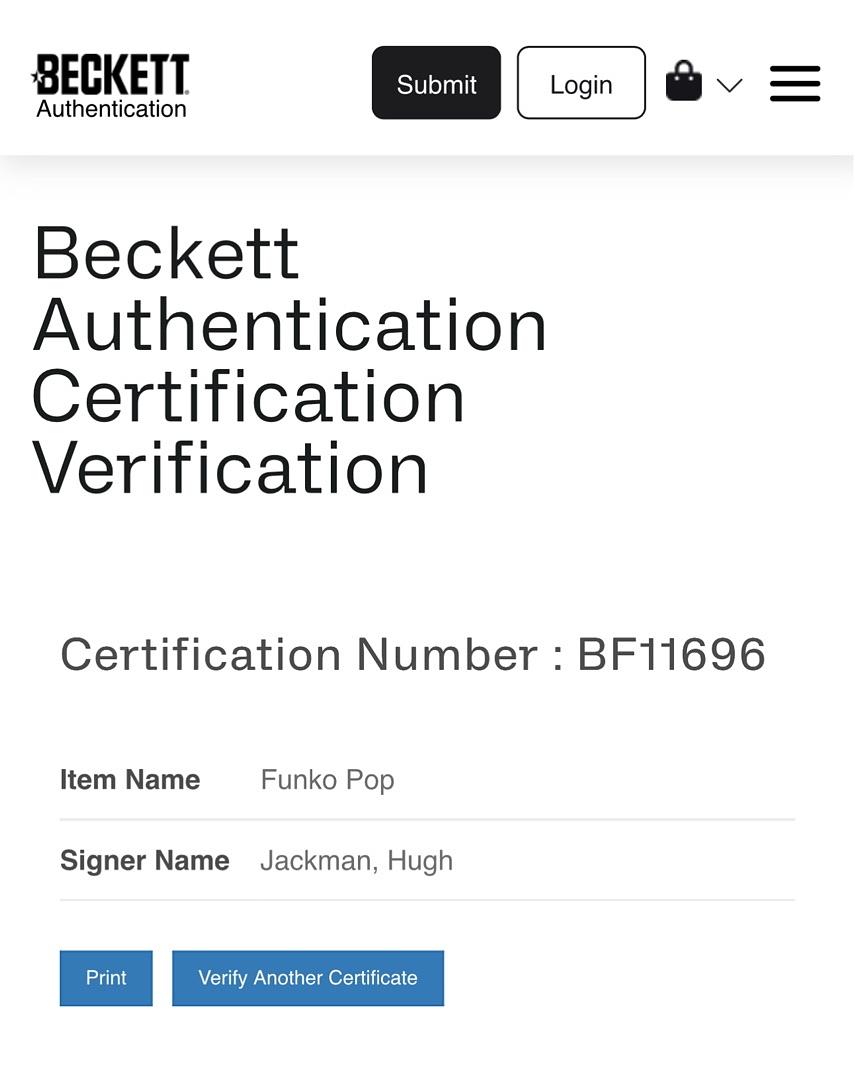Click the Item Name value Funko Pop
855x1080 pixels.
point(327,779)
